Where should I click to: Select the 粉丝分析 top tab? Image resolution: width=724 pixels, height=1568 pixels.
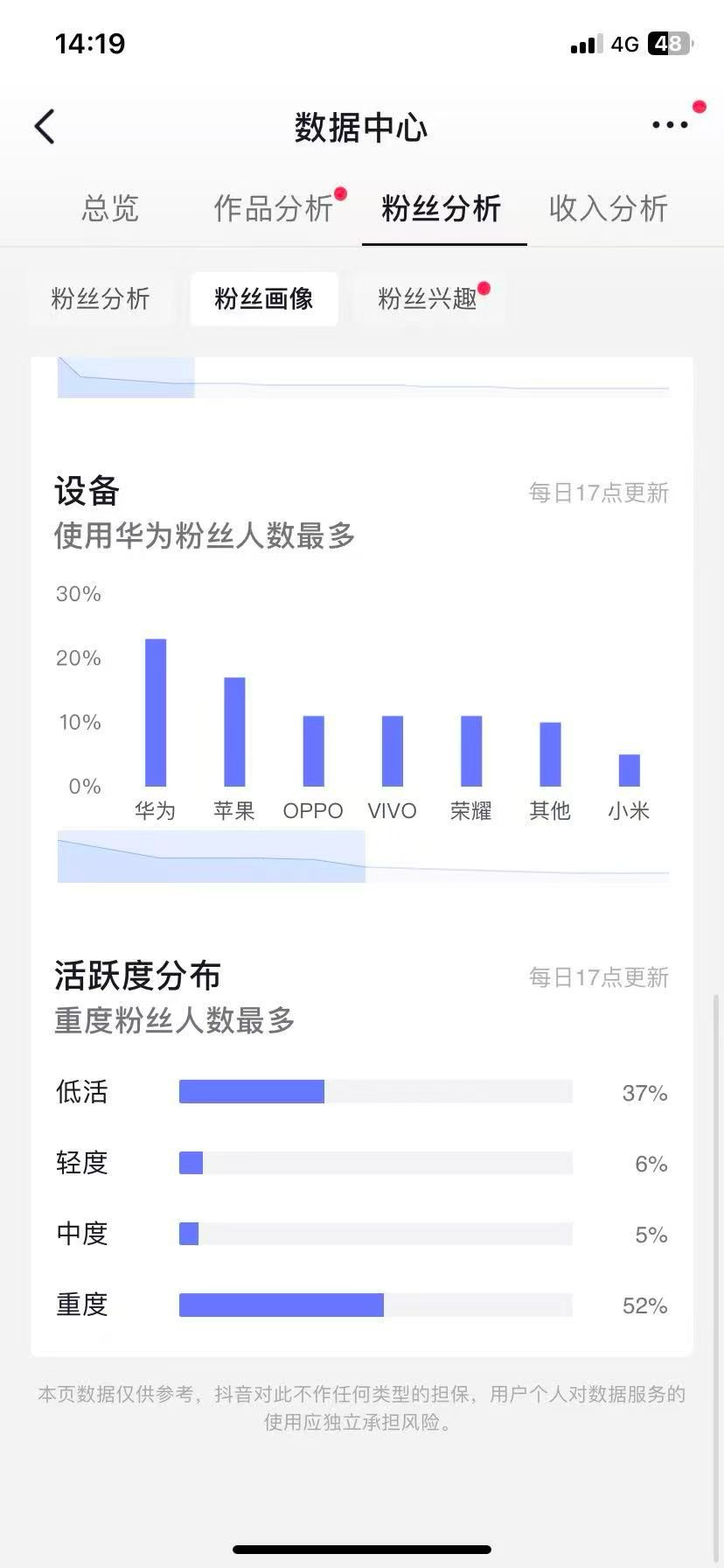pos(442,208)
